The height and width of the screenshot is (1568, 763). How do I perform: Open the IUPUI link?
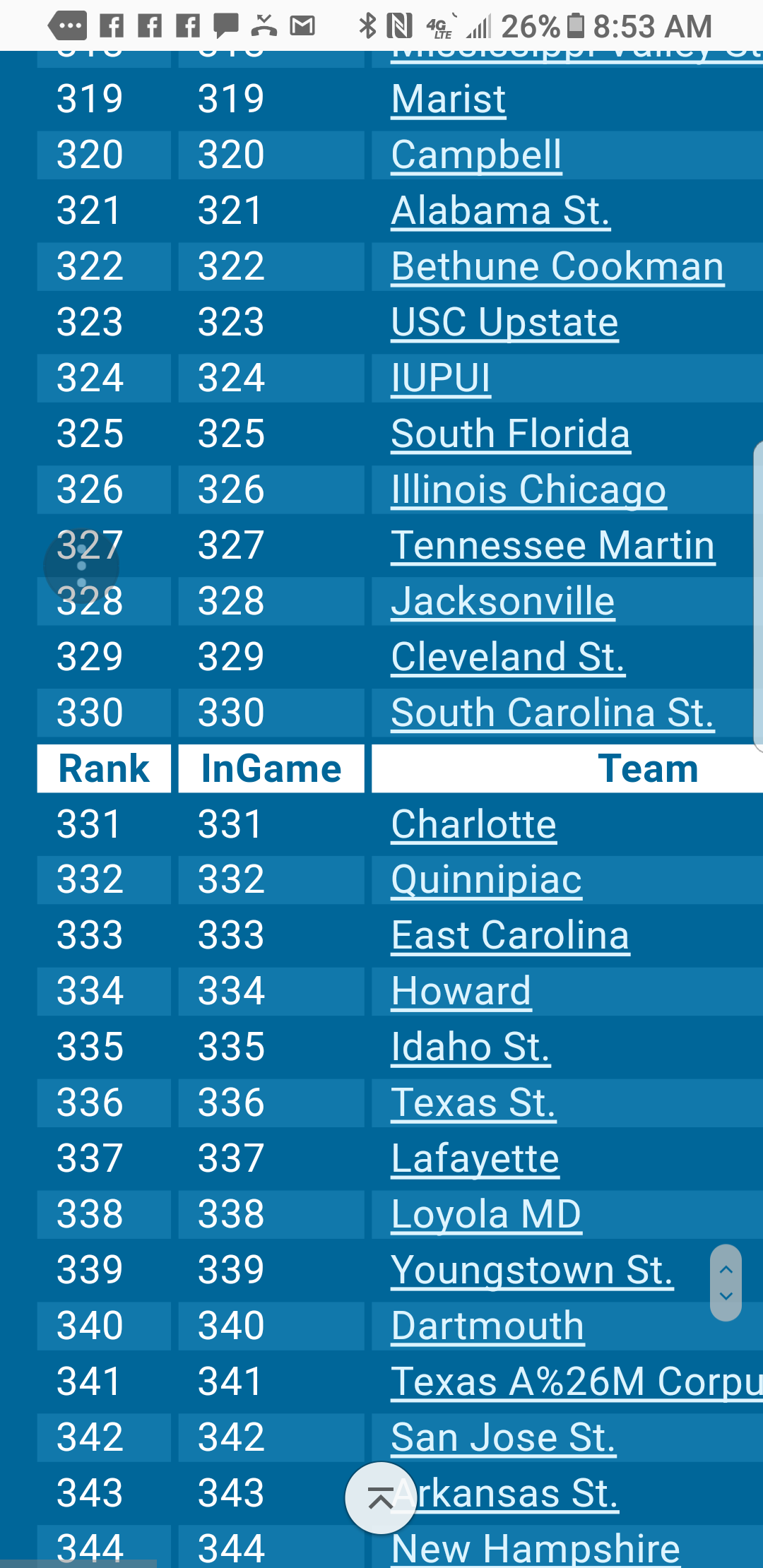point(441,378)
